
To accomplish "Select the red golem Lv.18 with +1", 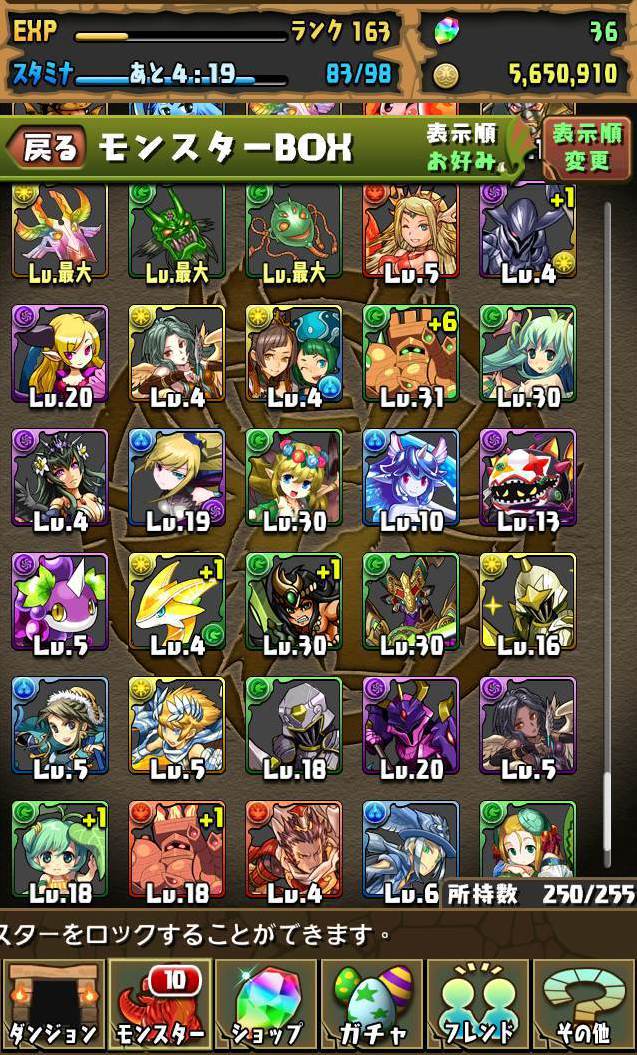I will pyautogui.click(x=177, y=850).
